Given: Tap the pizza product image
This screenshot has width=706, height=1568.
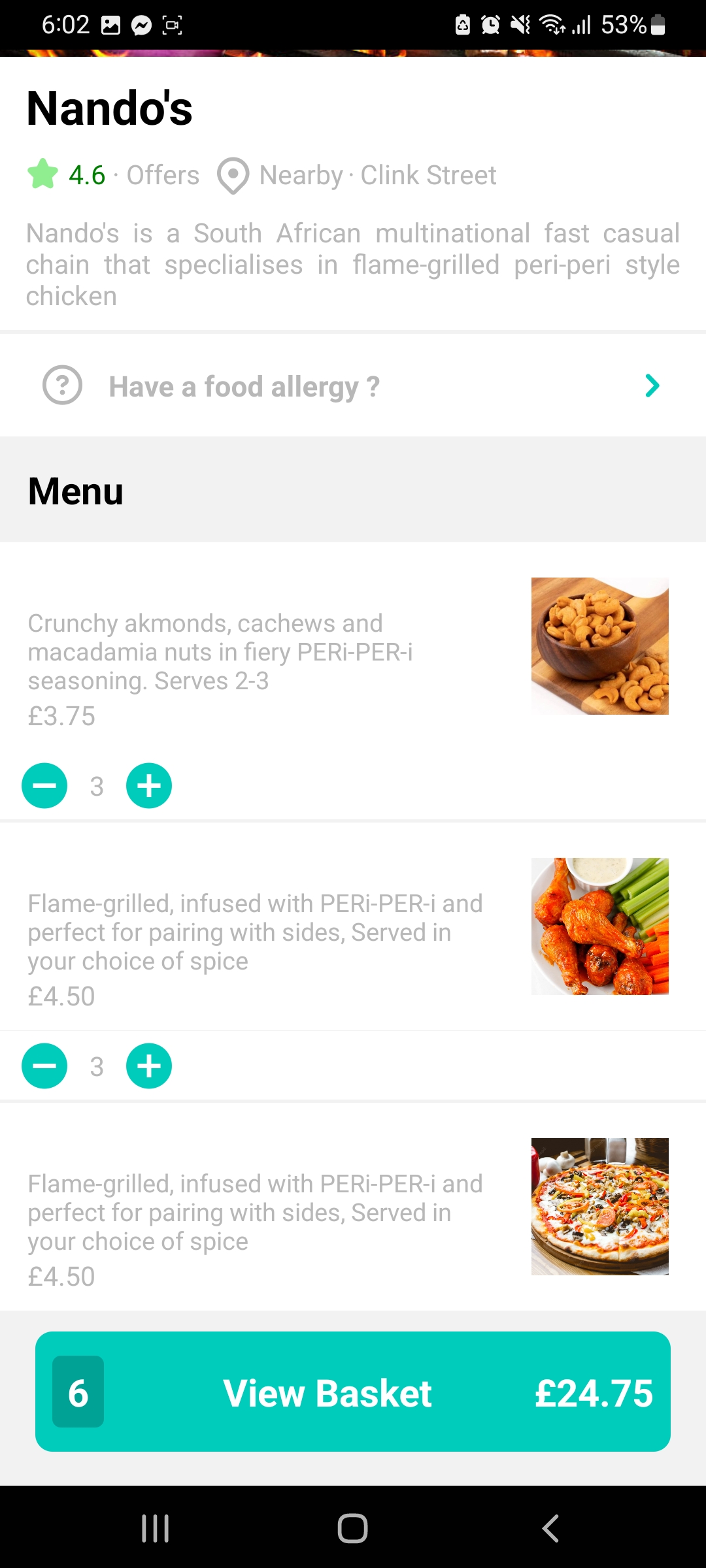Looking at the screenshot, I should click(599, 1207).
